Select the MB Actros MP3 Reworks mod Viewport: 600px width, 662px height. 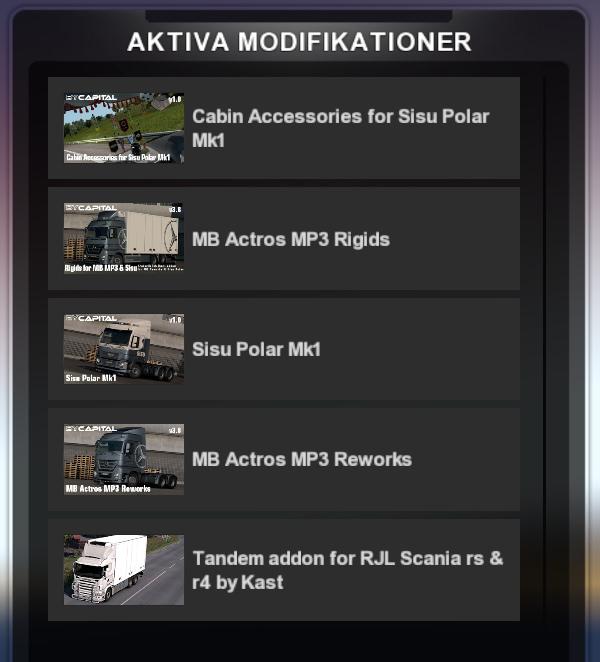click(284, 459)
